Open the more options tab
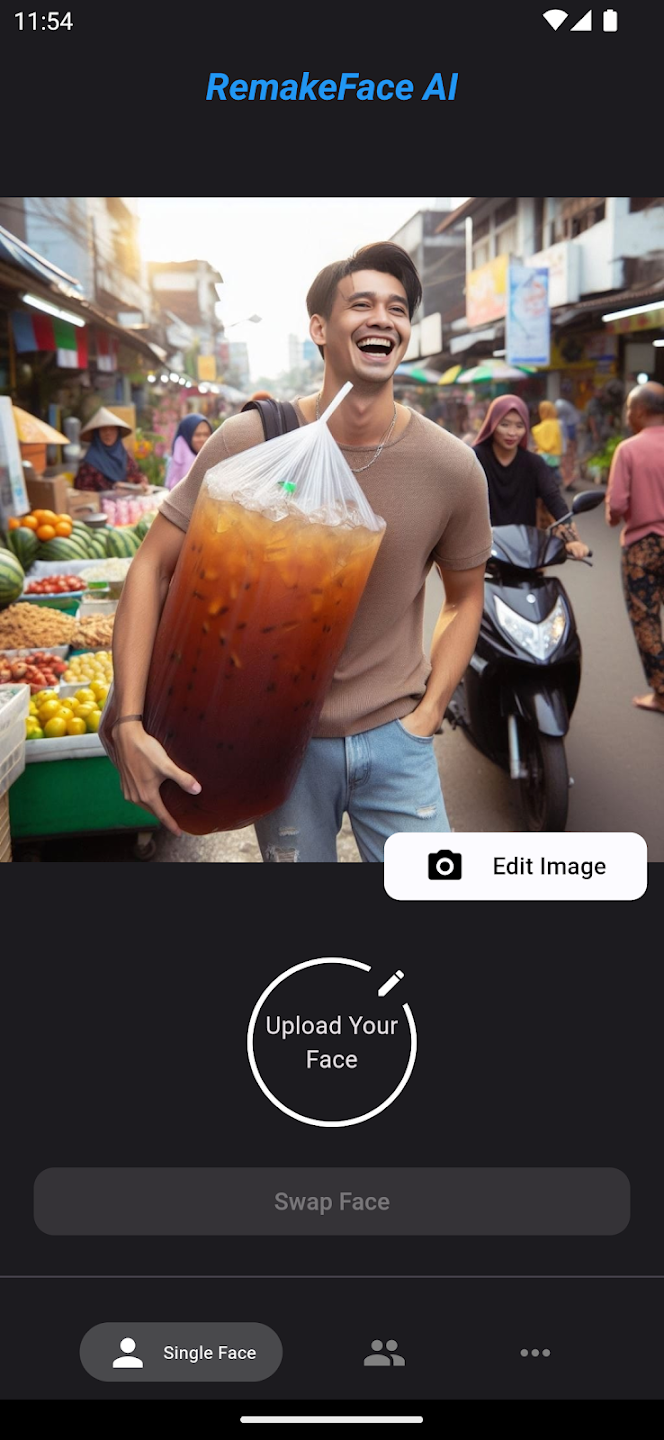 (535, 1353)
